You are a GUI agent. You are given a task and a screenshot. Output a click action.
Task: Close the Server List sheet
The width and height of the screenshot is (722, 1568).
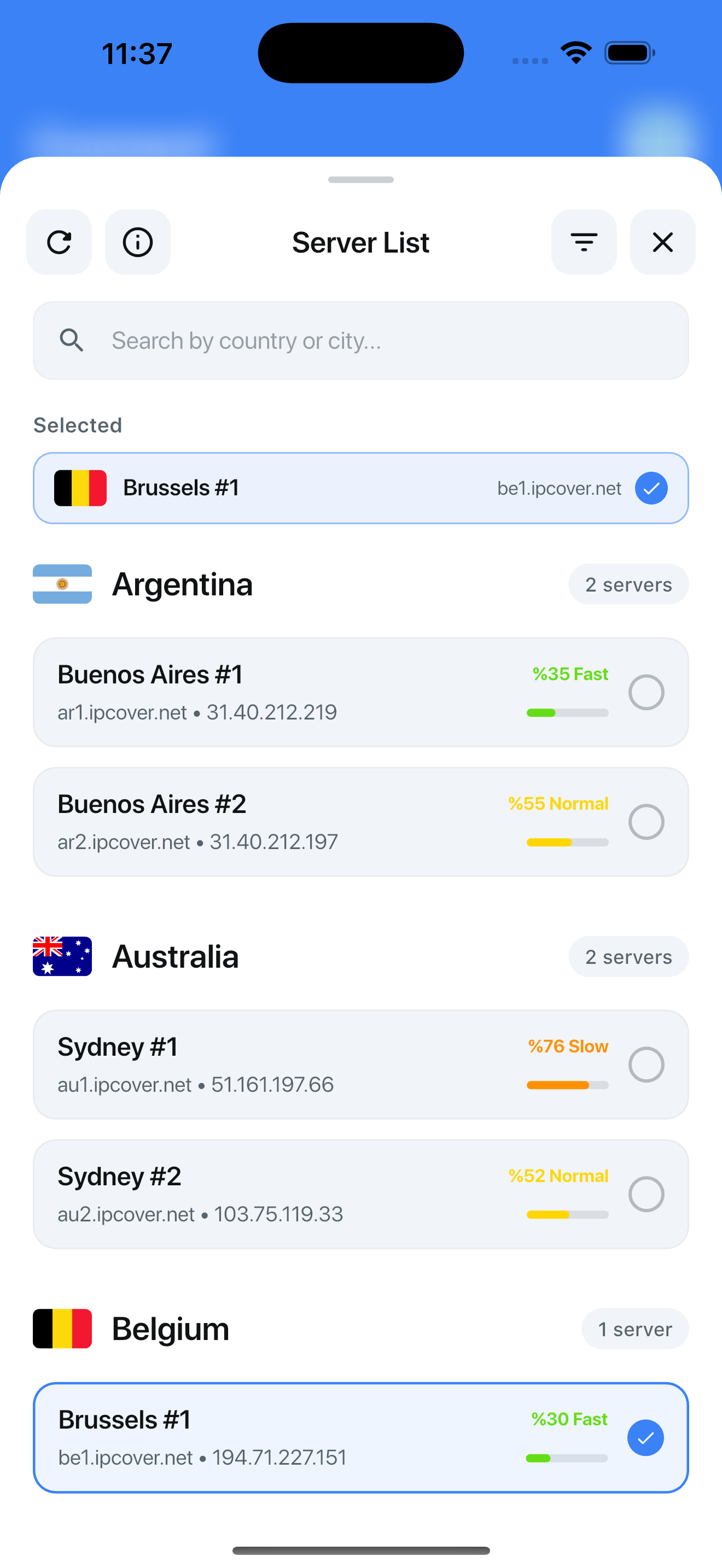pyautogui.click(x=662, y=242)
